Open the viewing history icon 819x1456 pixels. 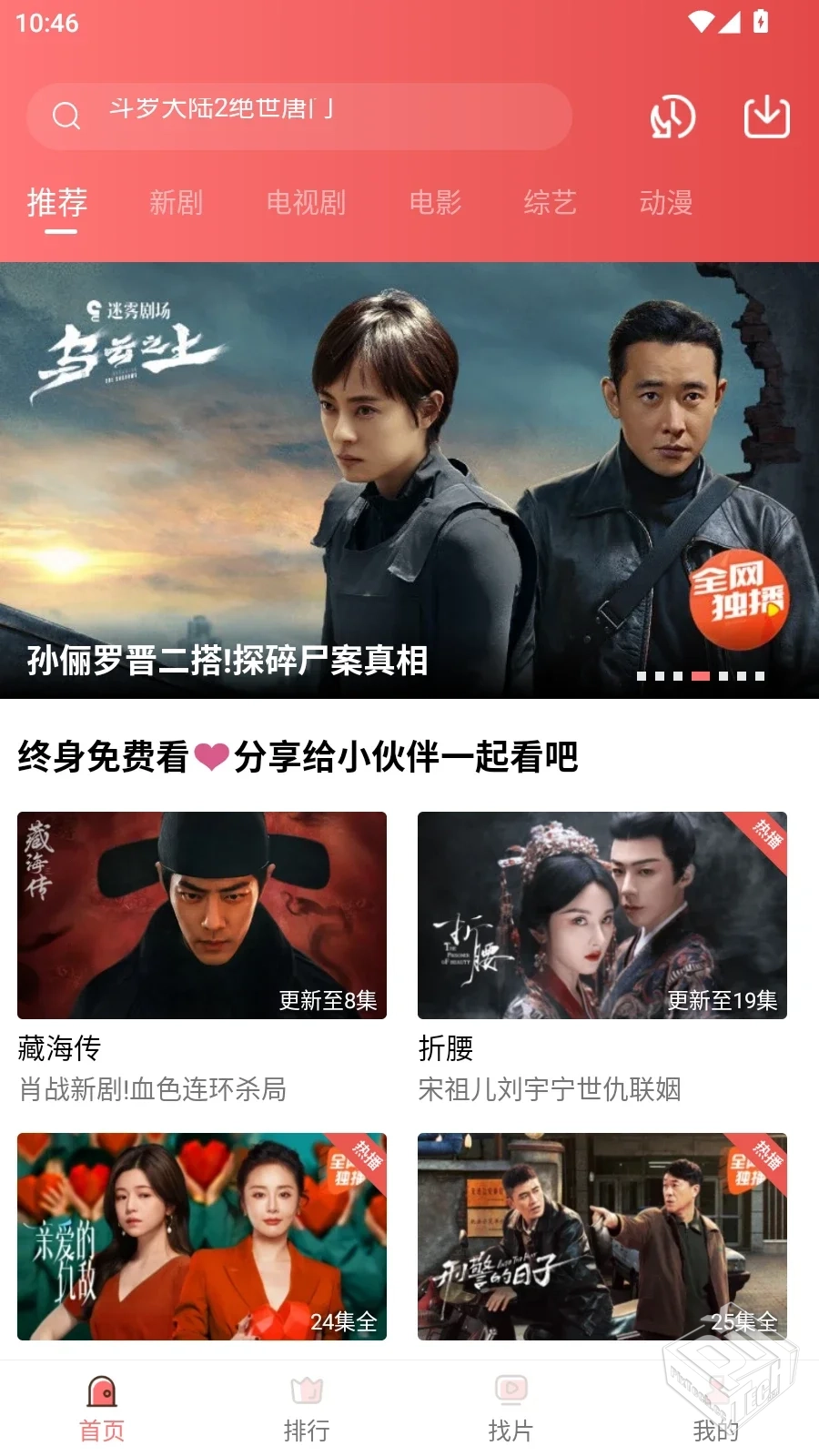pyautogui.click(x=671, y=116)
